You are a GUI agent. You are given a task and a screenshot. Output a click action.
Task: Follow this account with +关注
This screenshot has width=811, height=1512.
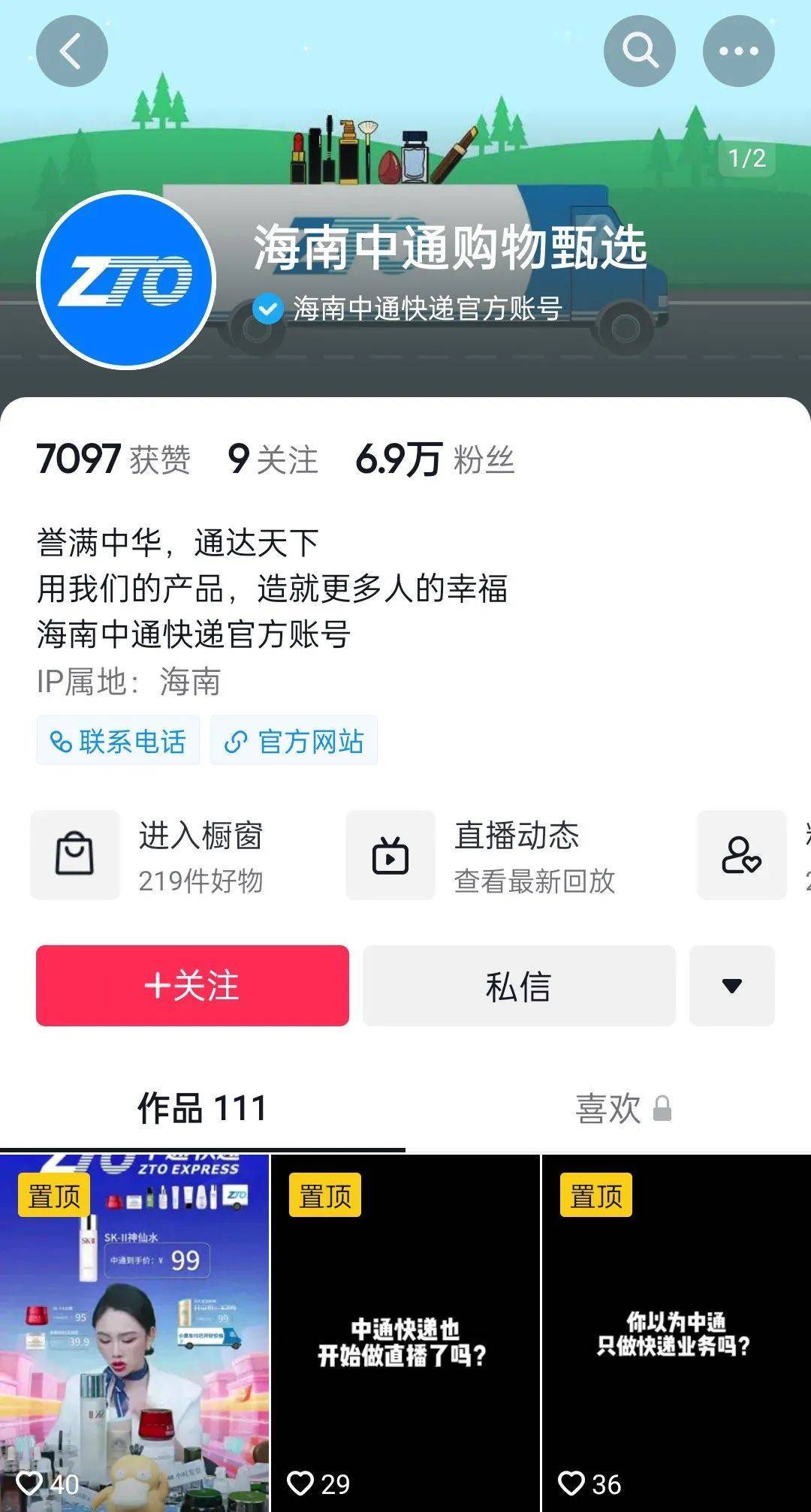click(x=192, y=986)
